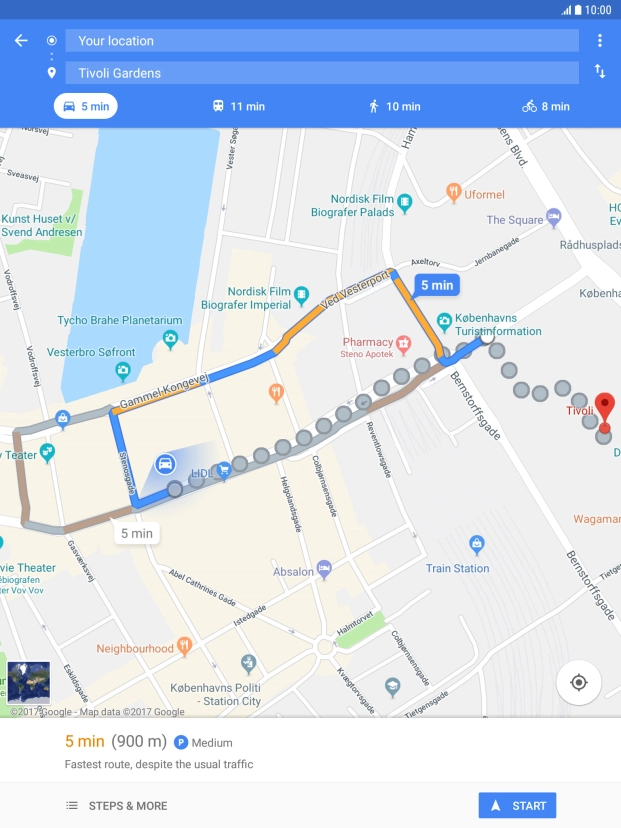
Task: Toggle satellite view thumbnail
Action: tap(28, 683)
